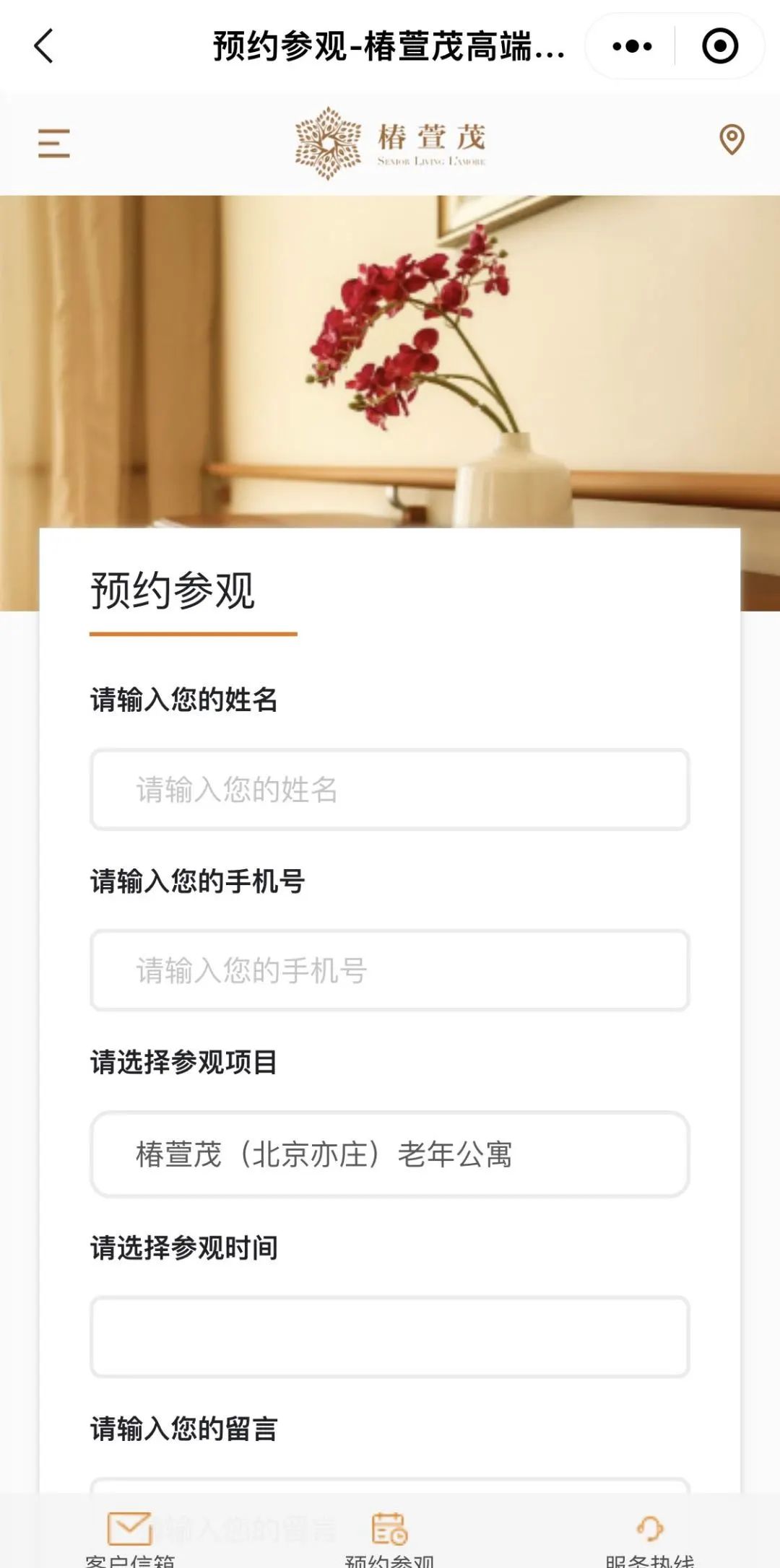Image resolution: width=780 pixels, height=1568 pixels.
Task: Open the hamburger drawer menu
Action: (x=54, y=143)
